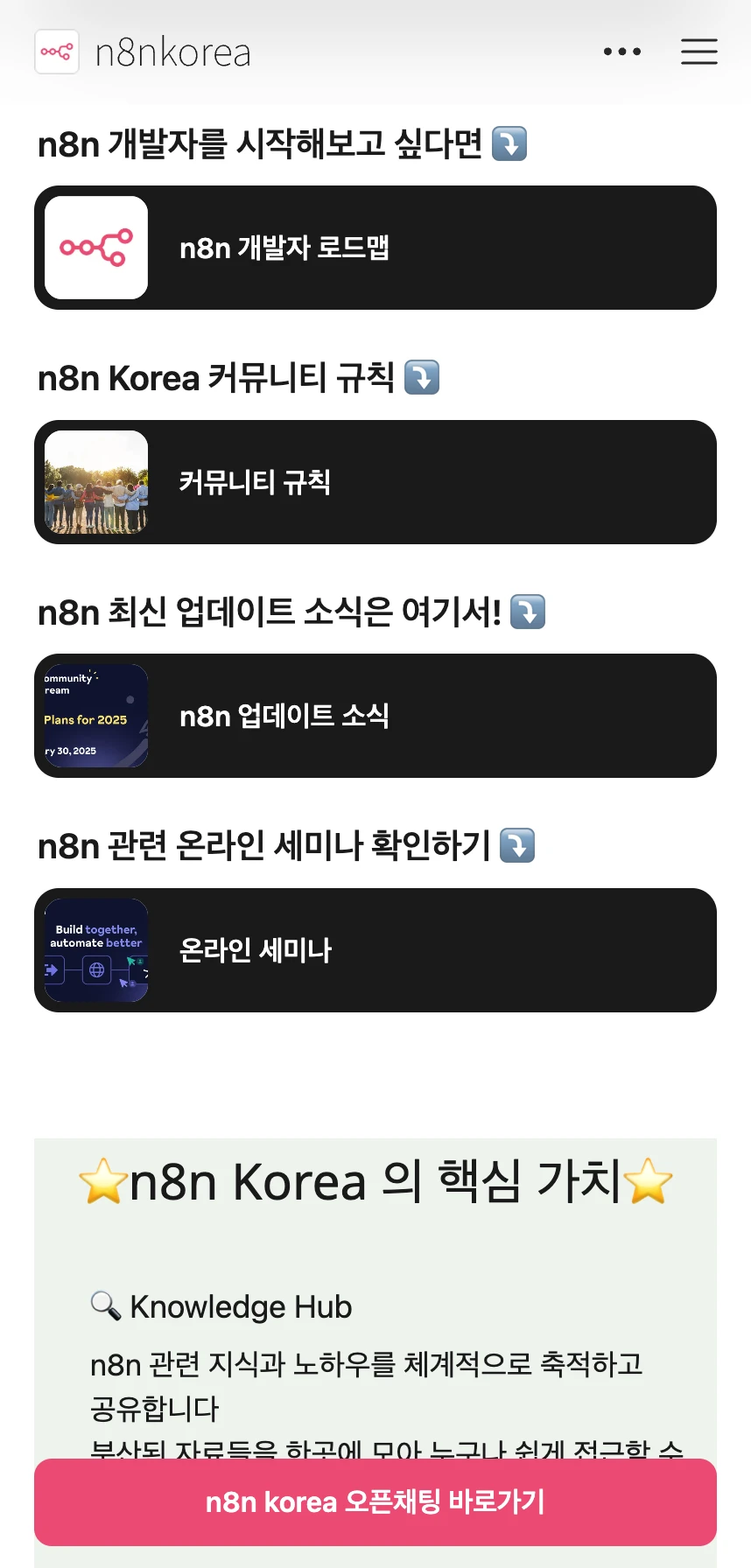The image size is (751, 1568).
Task: Open the 커뮤니티 규칙 card
Action: pyautogui.click(x=375, y=482)
